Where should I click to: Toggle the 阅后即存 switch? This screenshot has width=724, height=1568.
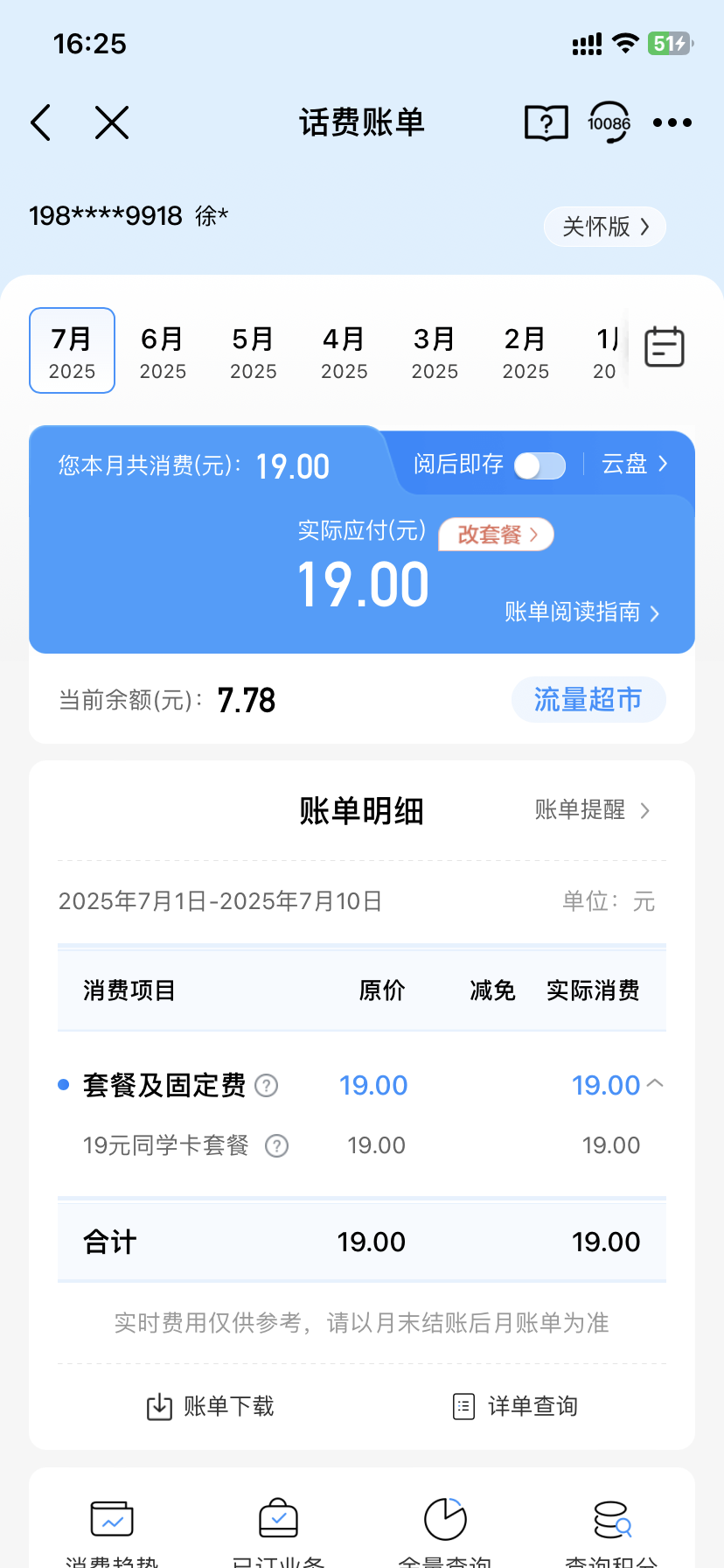540,465
